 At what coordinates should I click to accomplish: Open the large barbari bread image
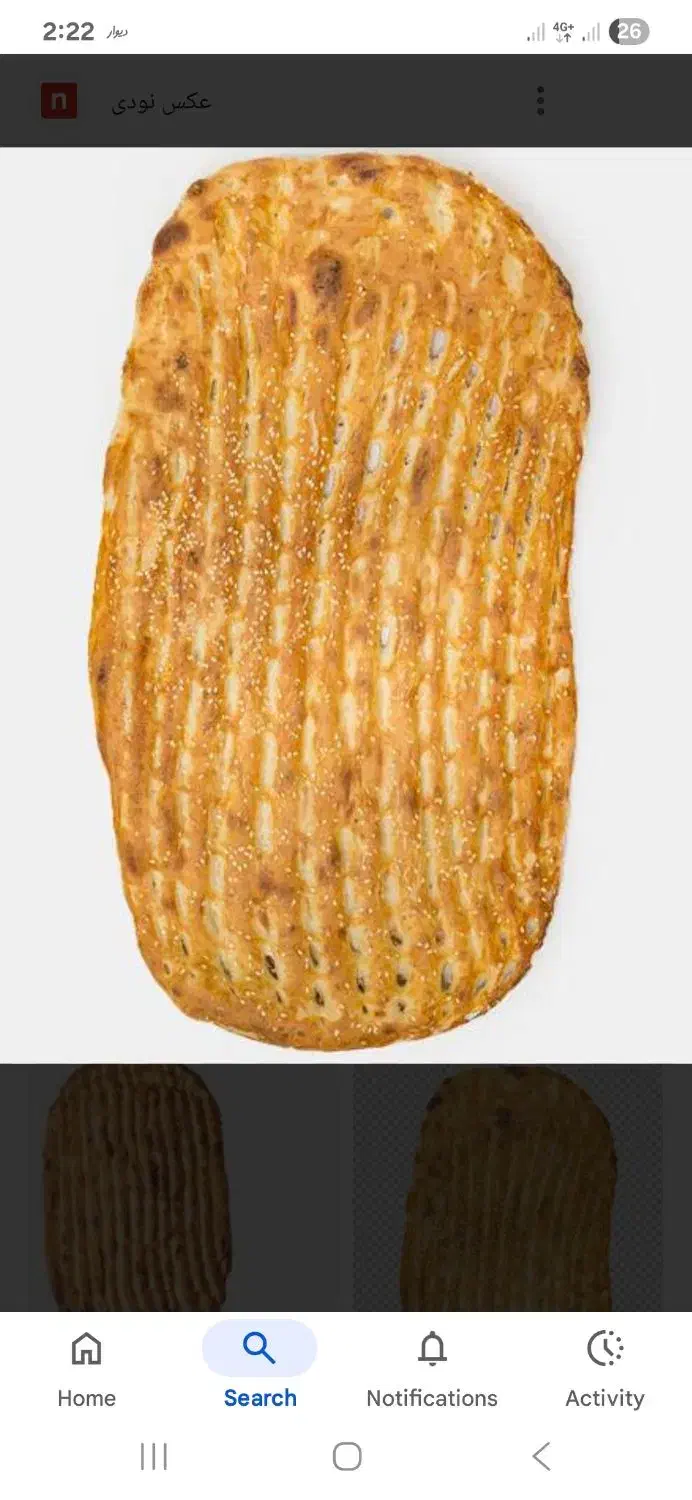pos(340,600)
